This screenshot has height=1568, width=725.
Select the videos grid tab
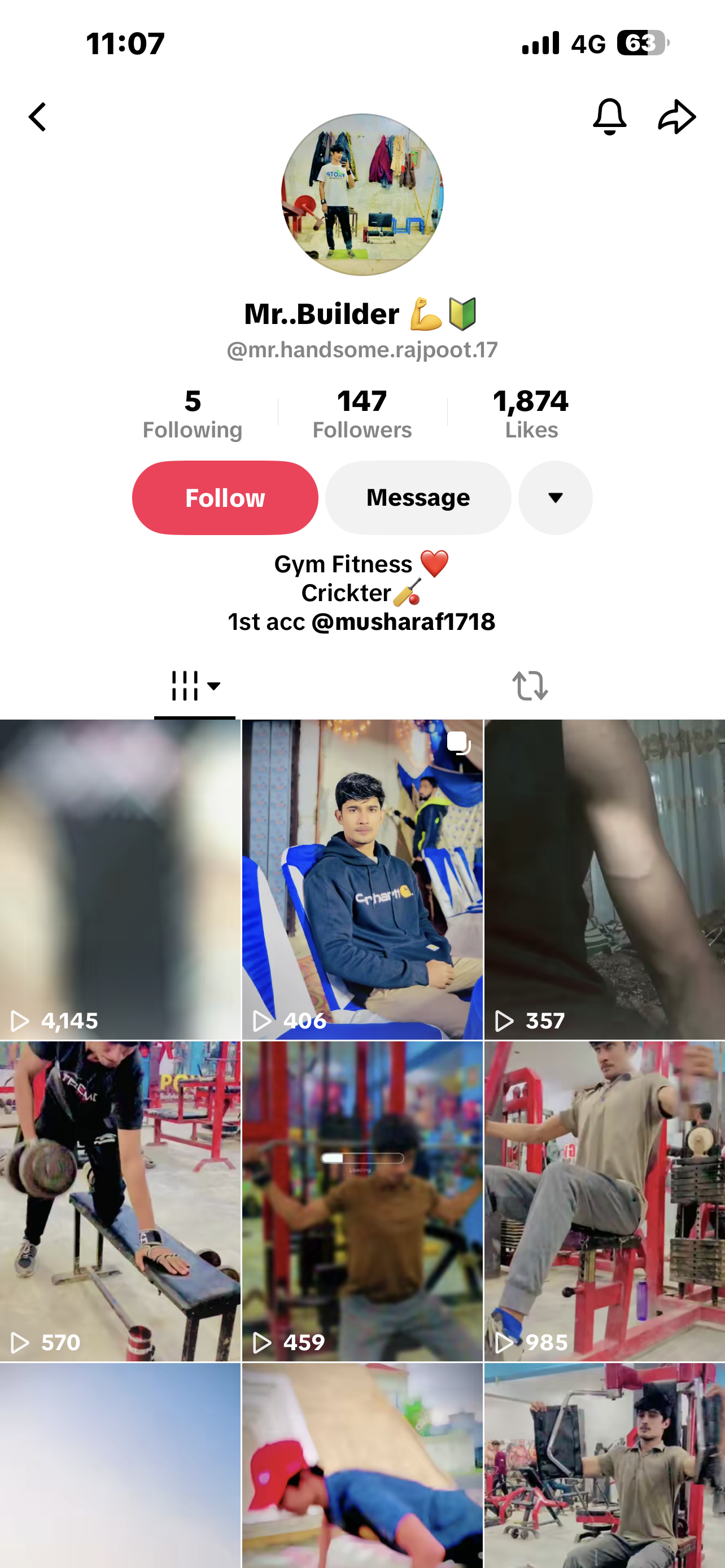point(195,686)
